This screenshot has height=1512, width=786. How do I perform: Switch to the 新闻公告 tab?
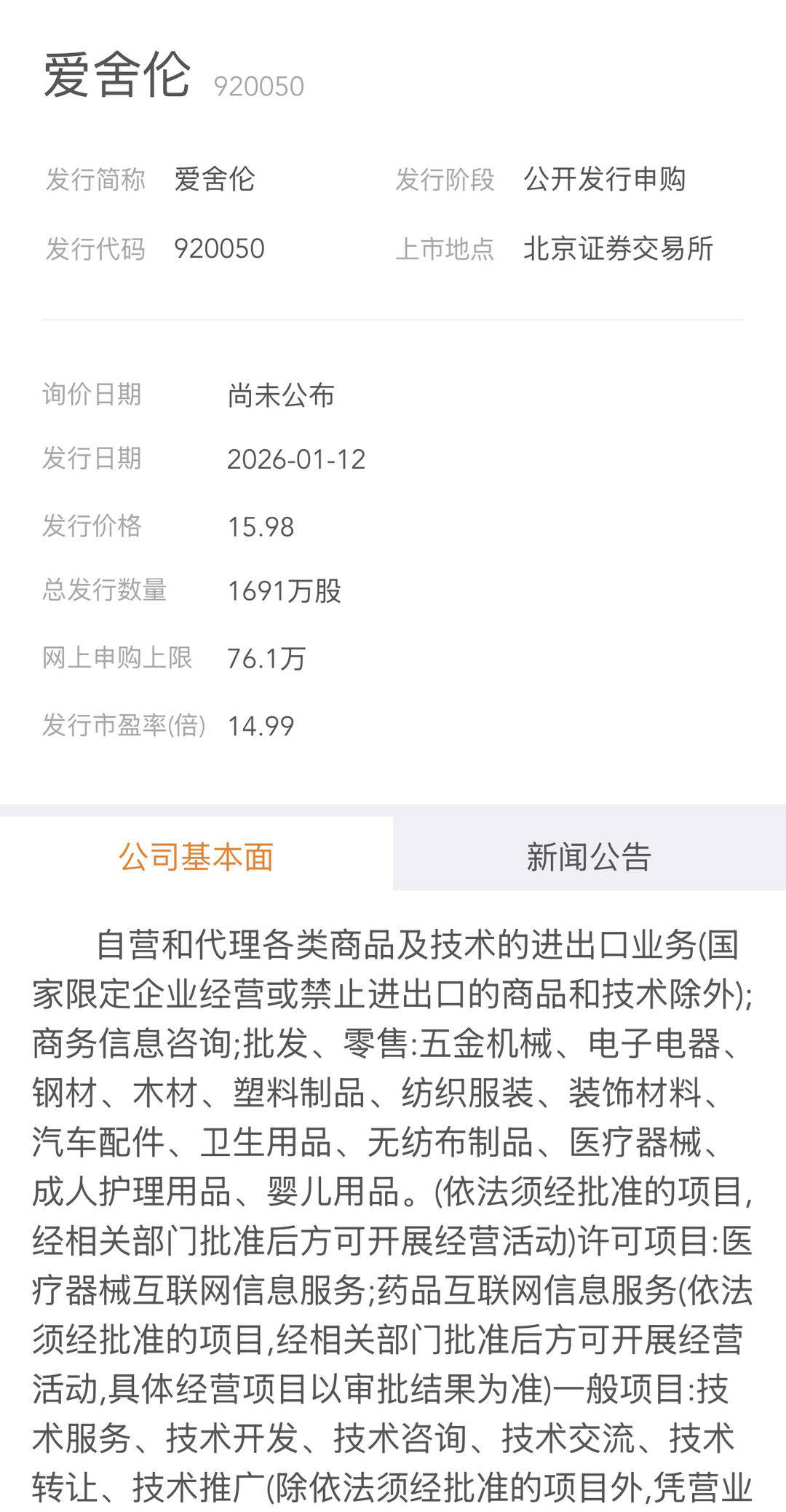[589, 856]
